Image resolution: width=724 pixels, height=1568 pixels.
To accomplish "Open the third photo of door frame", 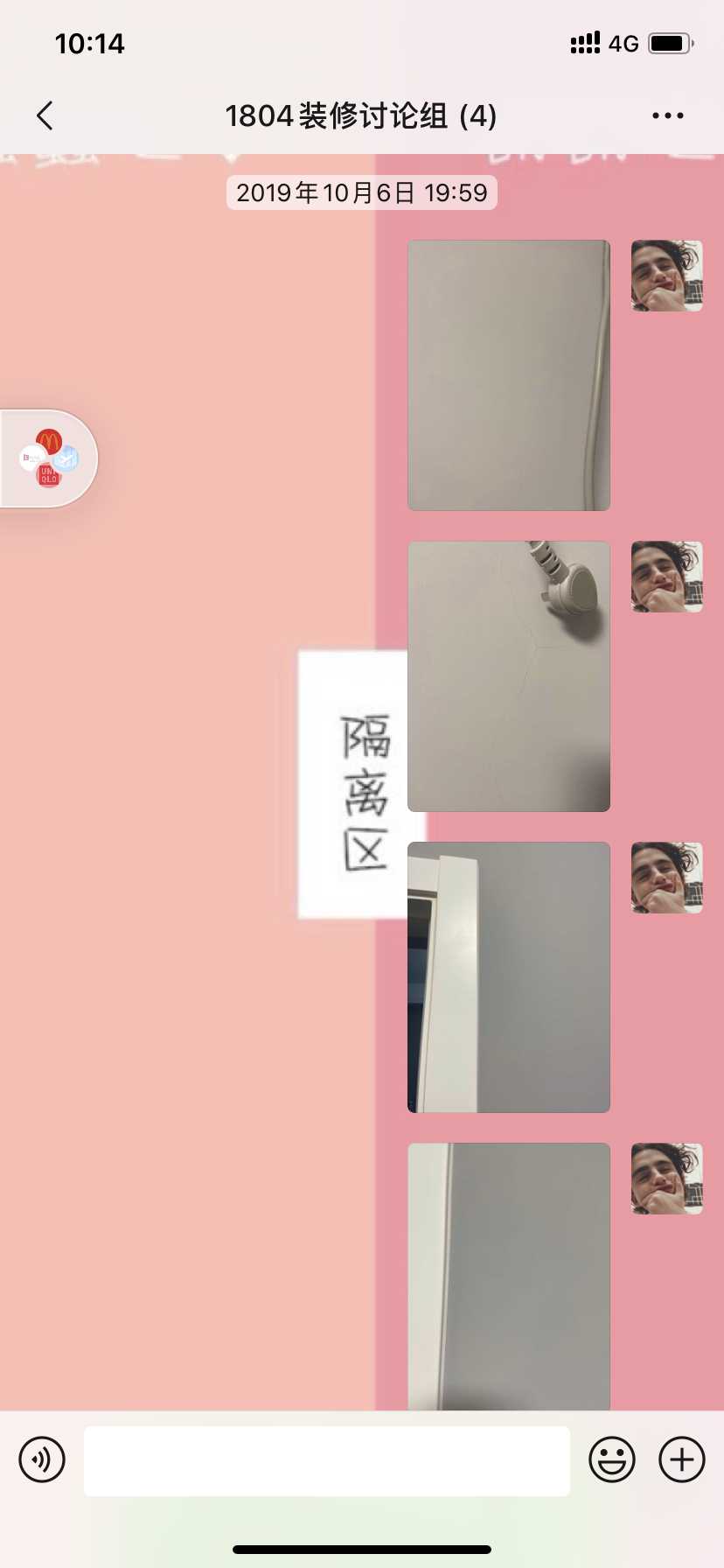I will 509,976.
